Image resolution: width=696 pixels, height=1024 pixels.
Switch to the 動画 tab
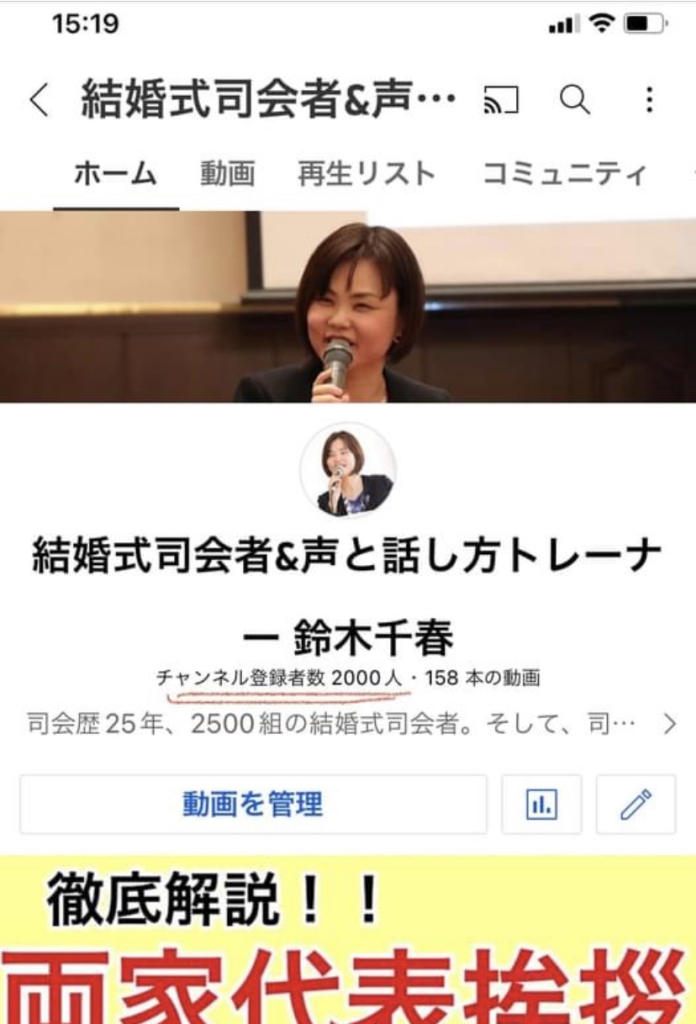coord(227,174)
